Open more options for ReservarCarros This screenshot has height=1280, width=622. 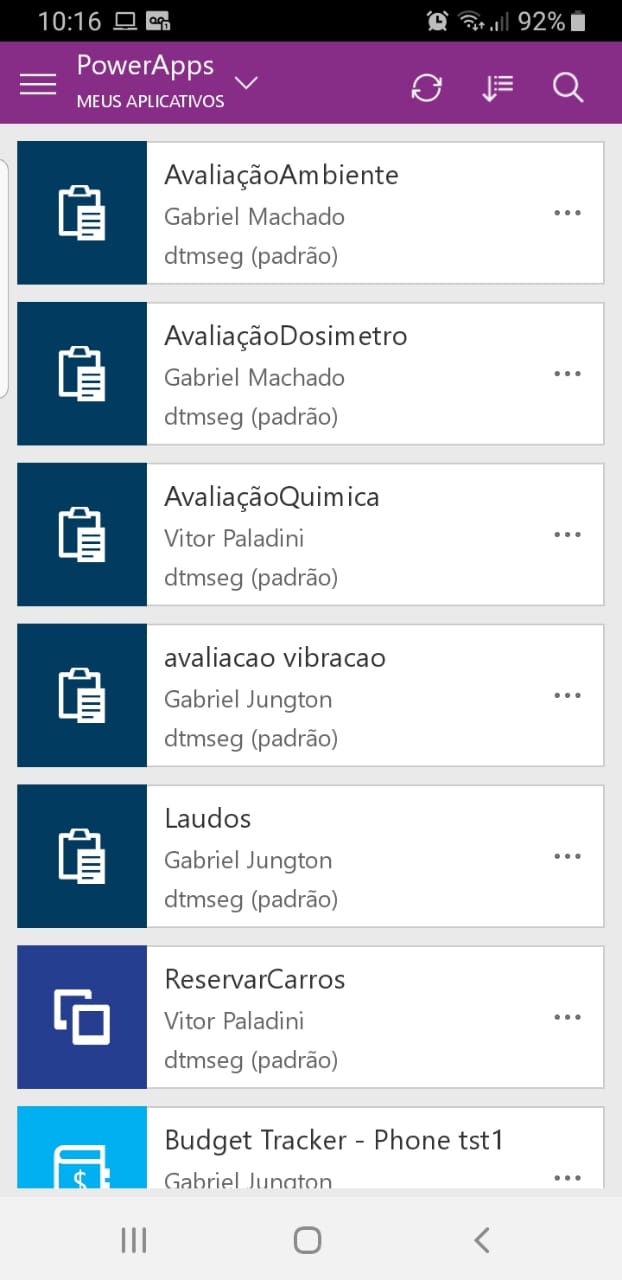tap(567, 1018)
